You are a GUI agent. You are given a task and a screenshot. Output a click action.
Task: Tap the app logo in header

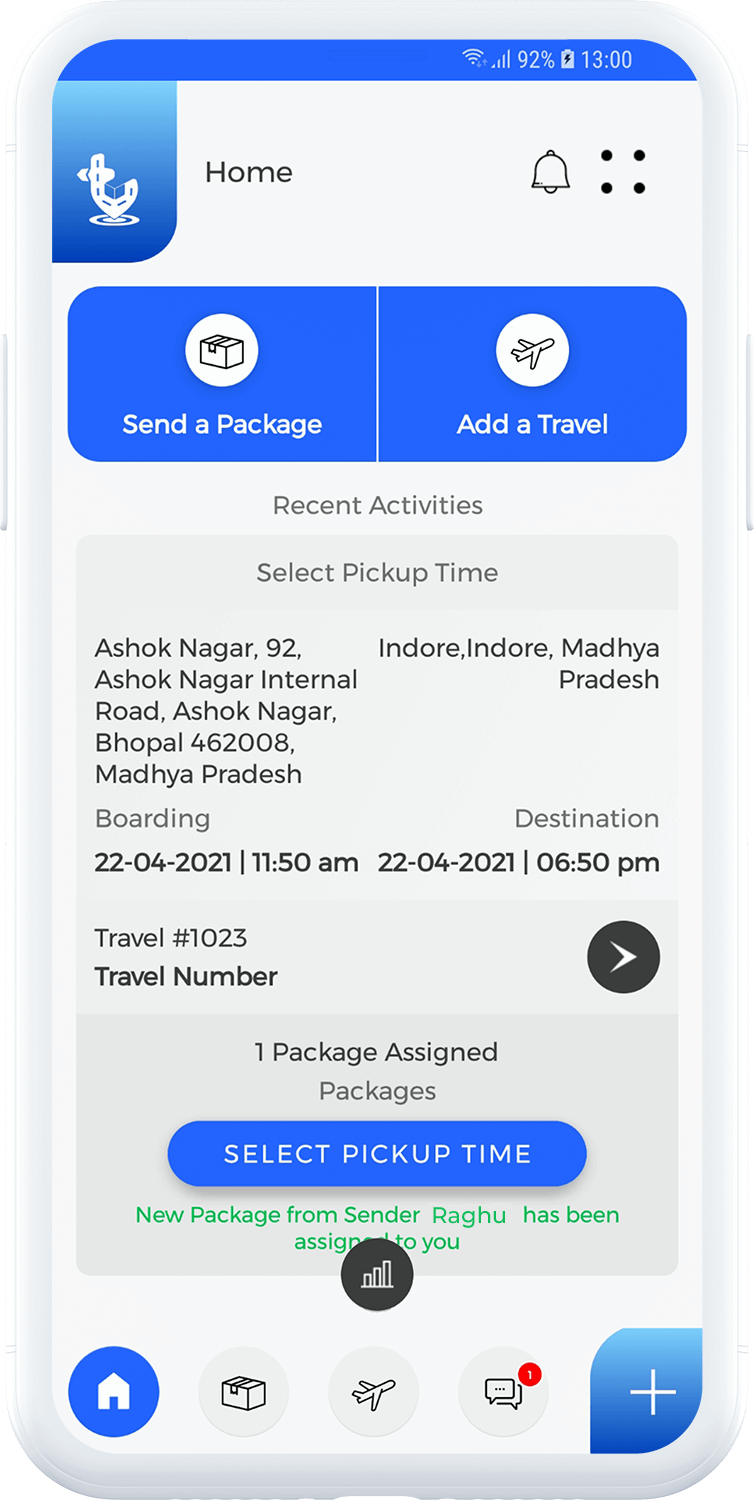[x=112, y=172]
